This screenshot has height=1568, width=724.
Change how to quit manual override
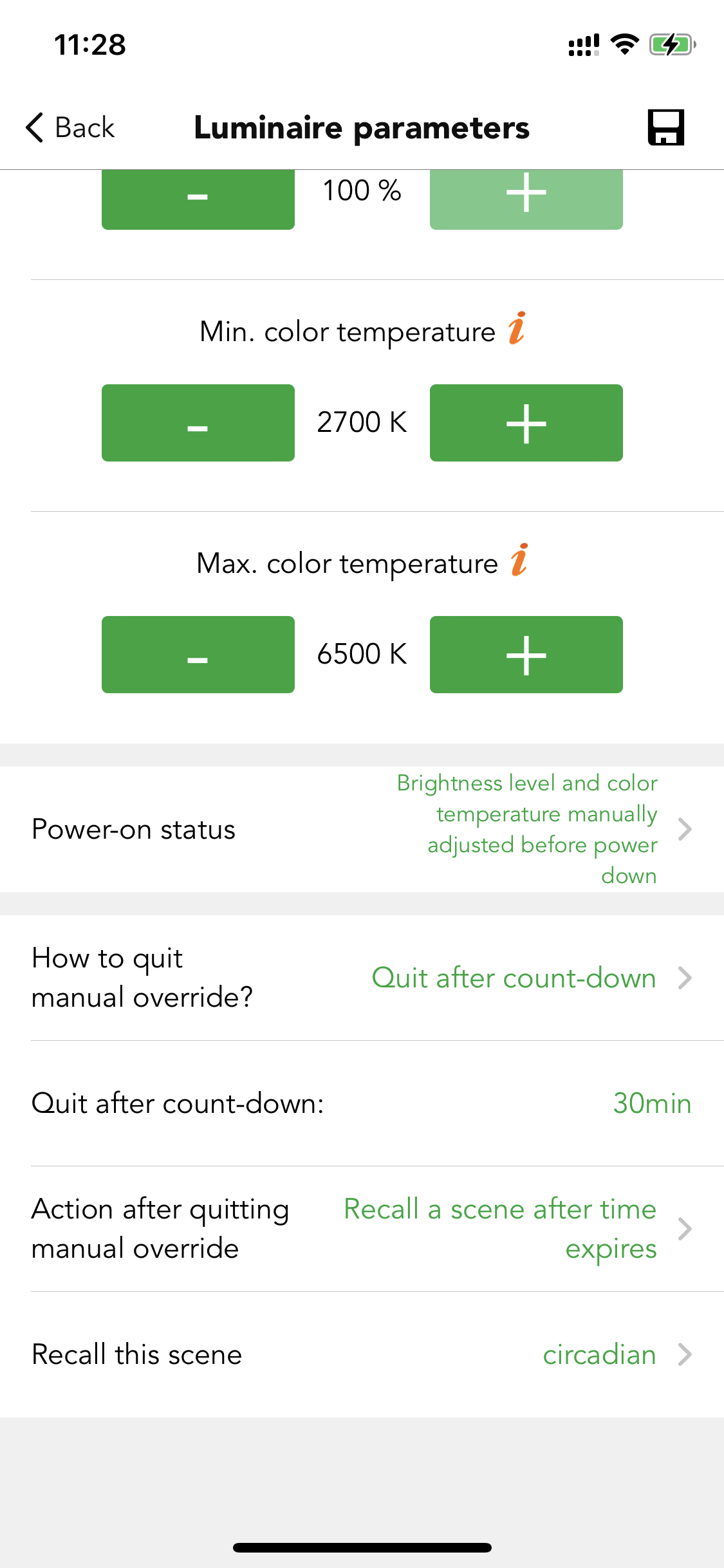362,978
